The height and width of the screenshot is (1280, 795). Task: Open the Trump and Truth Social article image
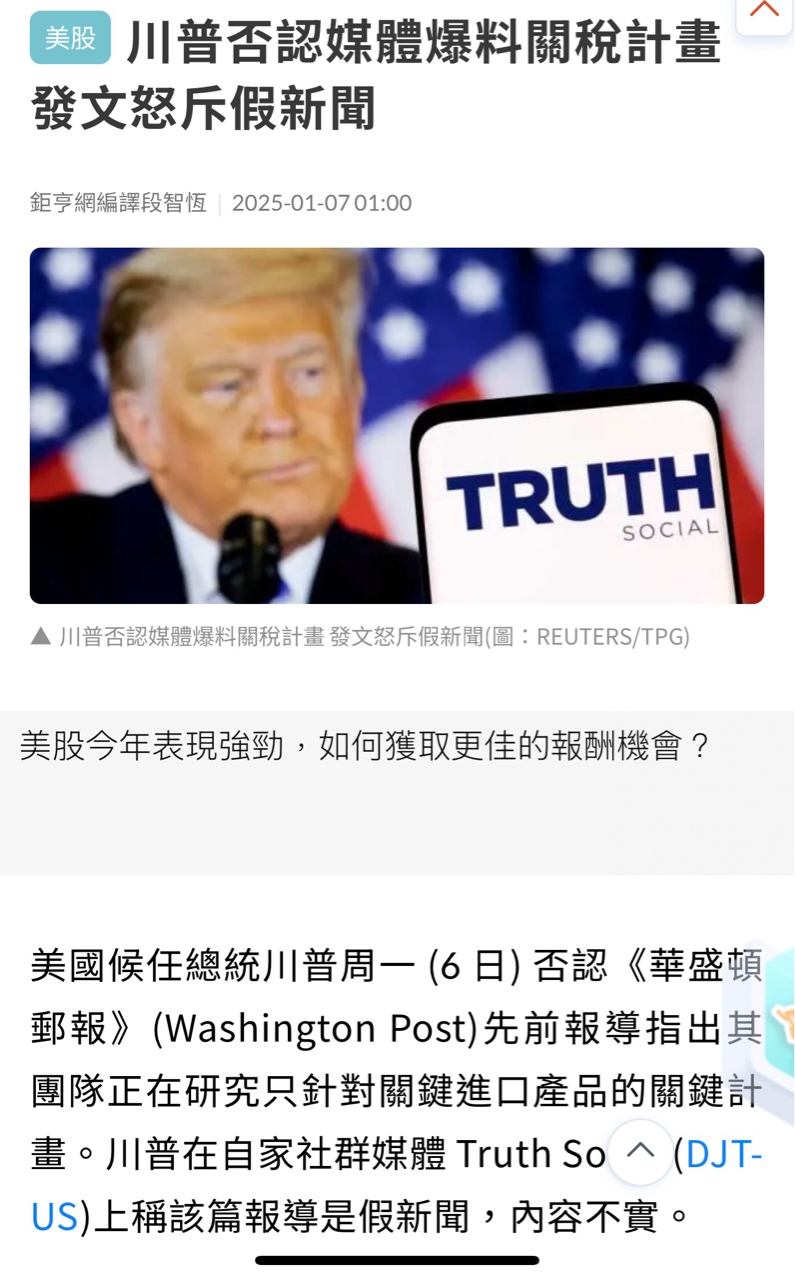[x=397, y=425]
